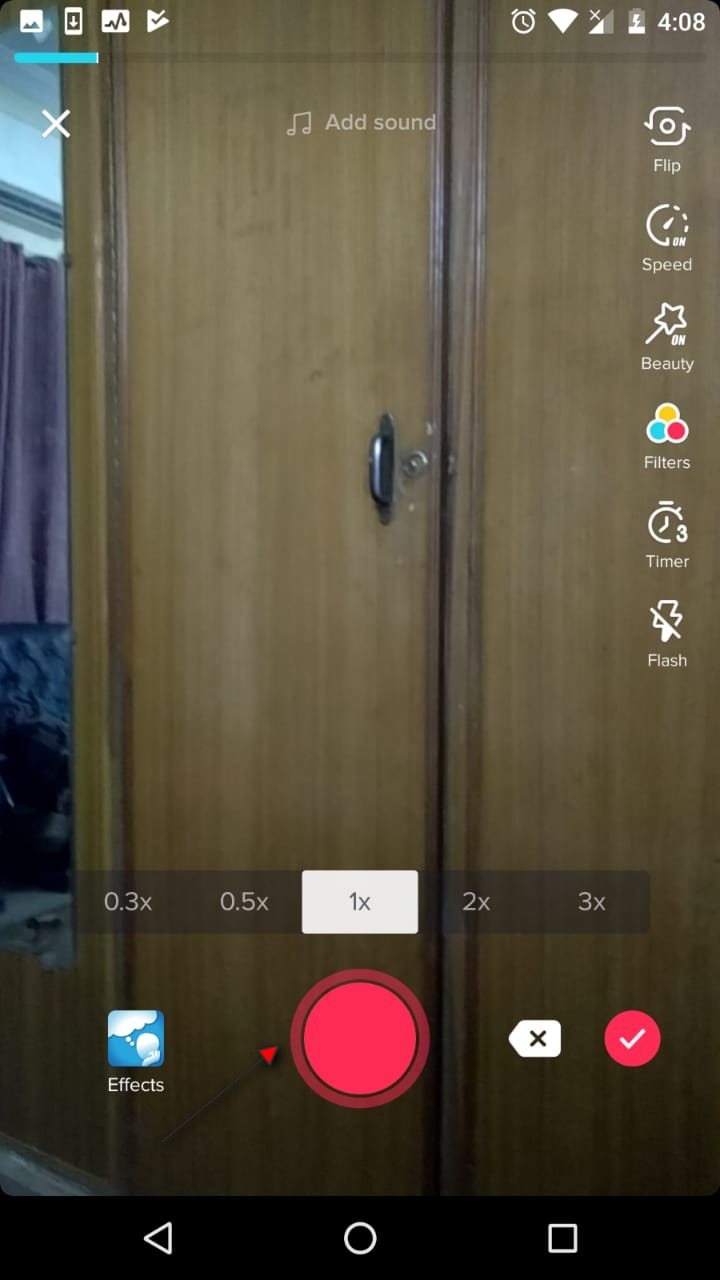Image resolution: width=720 pixels, height=1280 pixels.
Task: Select 0.5x recording speed
Action: (244, 902)
